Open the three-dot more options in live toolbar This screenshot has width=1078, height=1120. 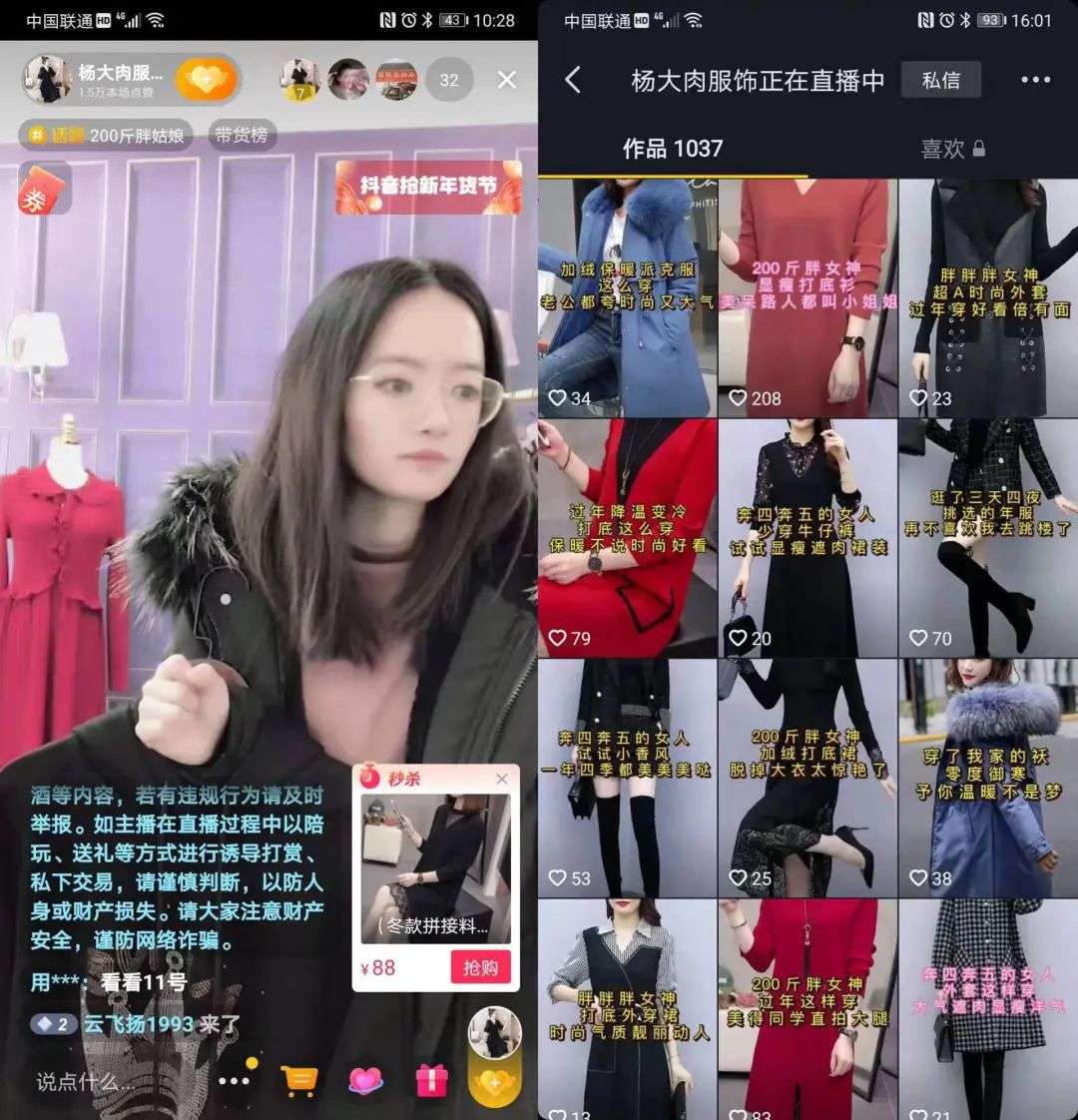click(x=234, y=1081)
